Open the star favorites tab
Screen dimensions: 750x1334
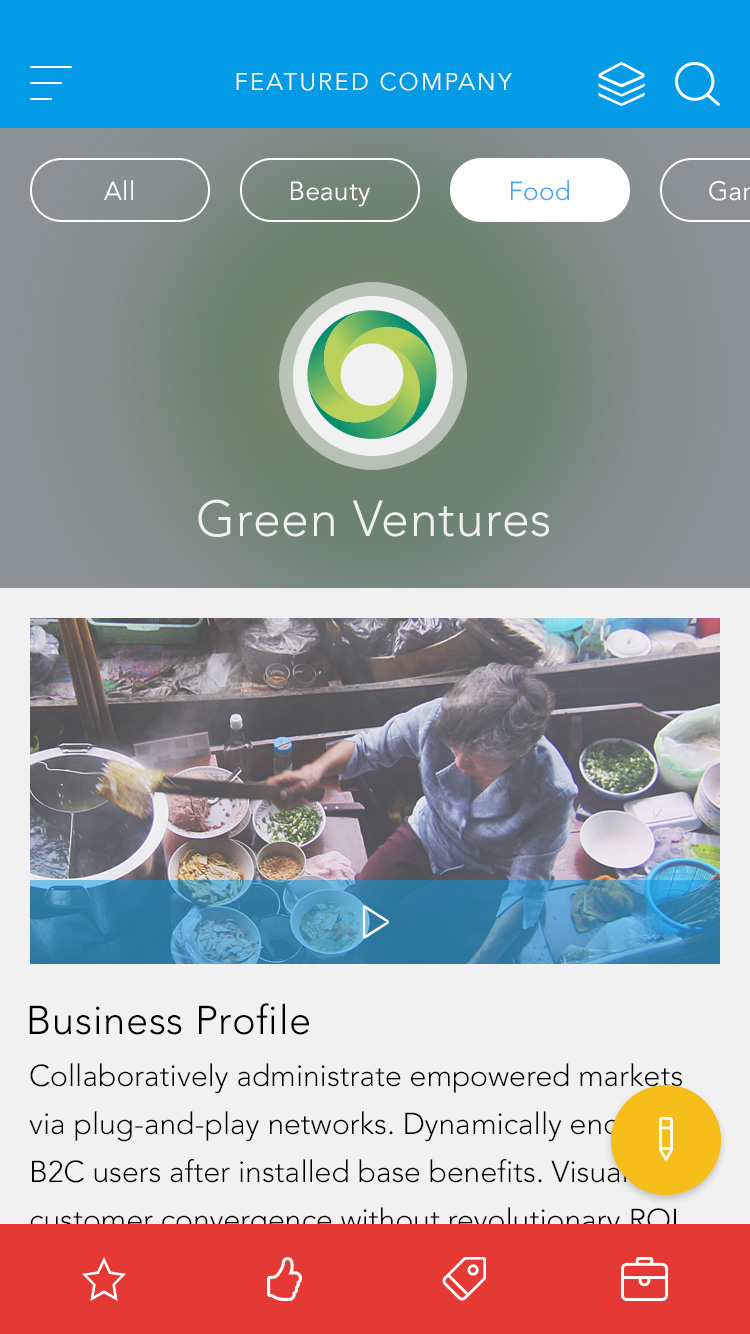pyautogui.click(x=104, y=1280)
